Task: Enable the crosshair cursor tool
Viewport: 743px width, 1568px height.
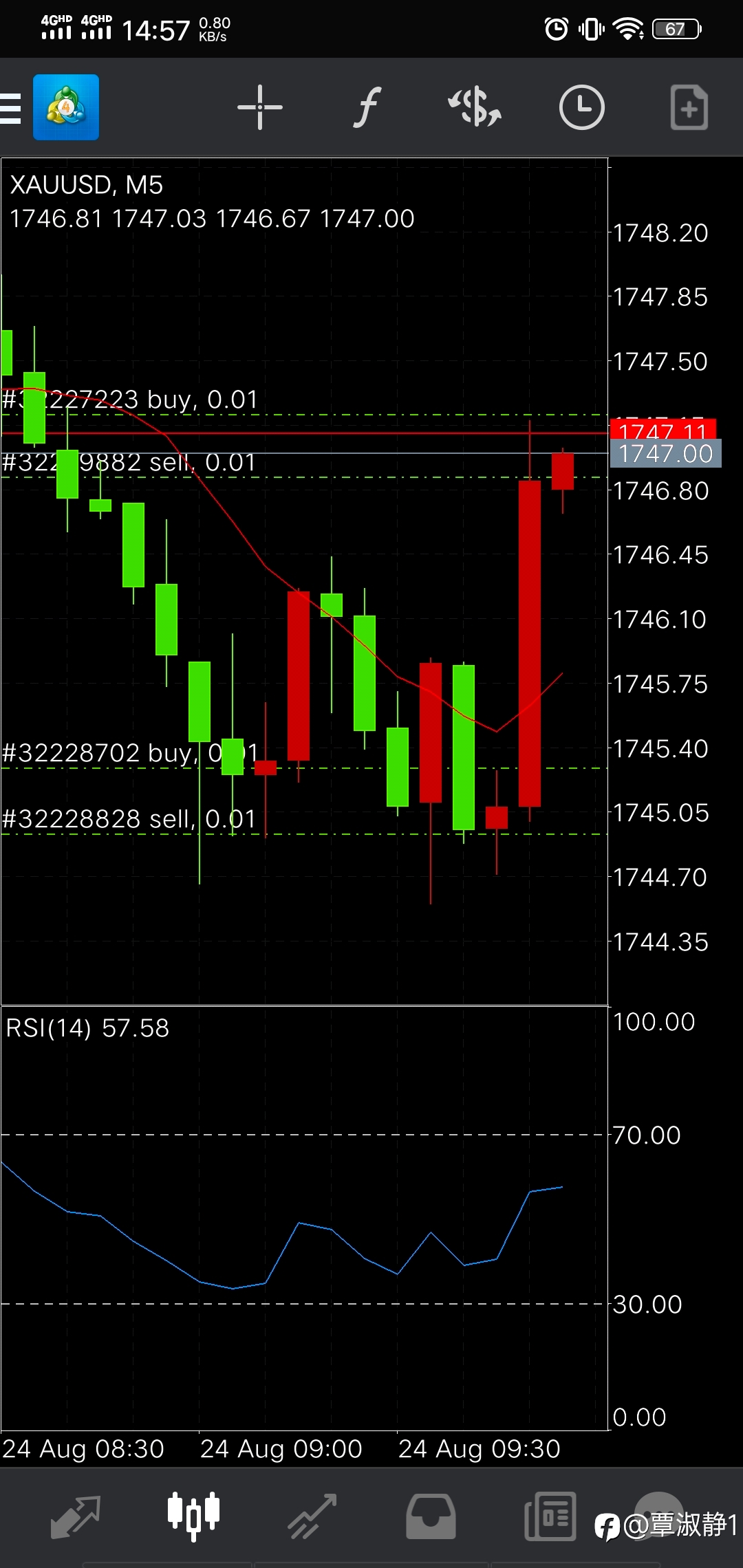Action: (x=260, y=108)
